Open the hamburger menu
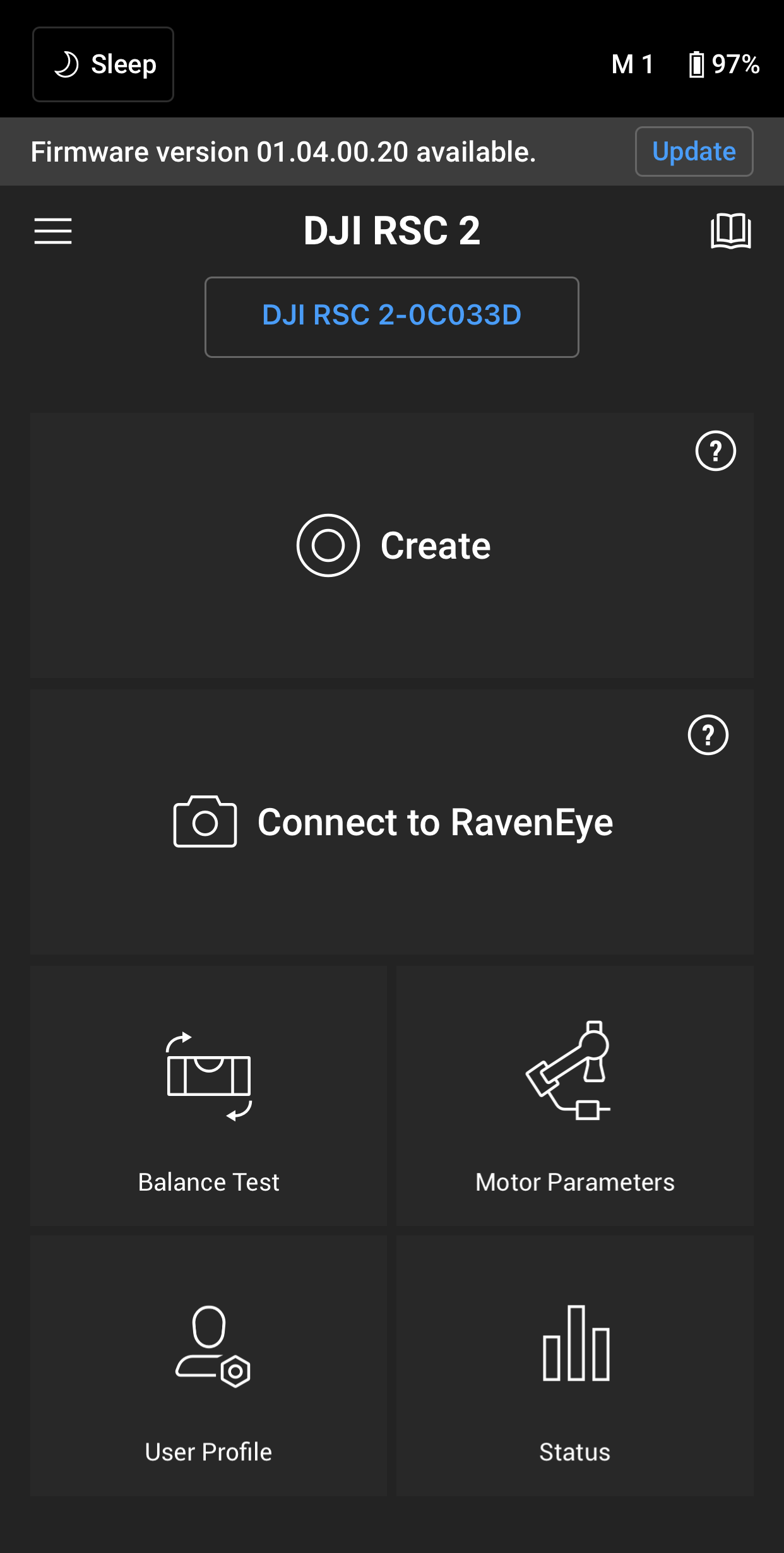 53,231
